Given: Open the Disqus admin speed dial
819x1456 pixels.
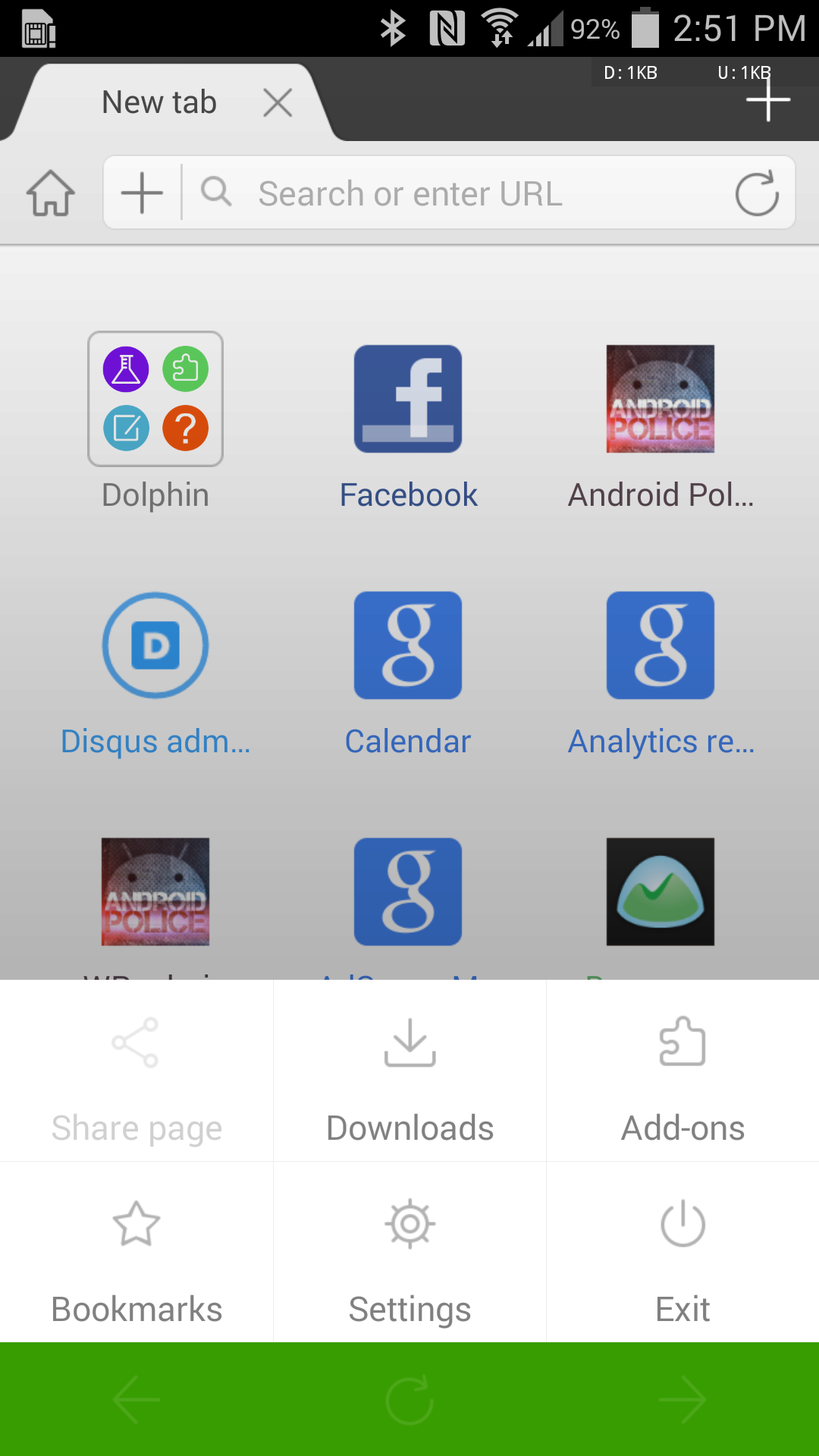Looking at the screenshot, I should coord(155,645).
